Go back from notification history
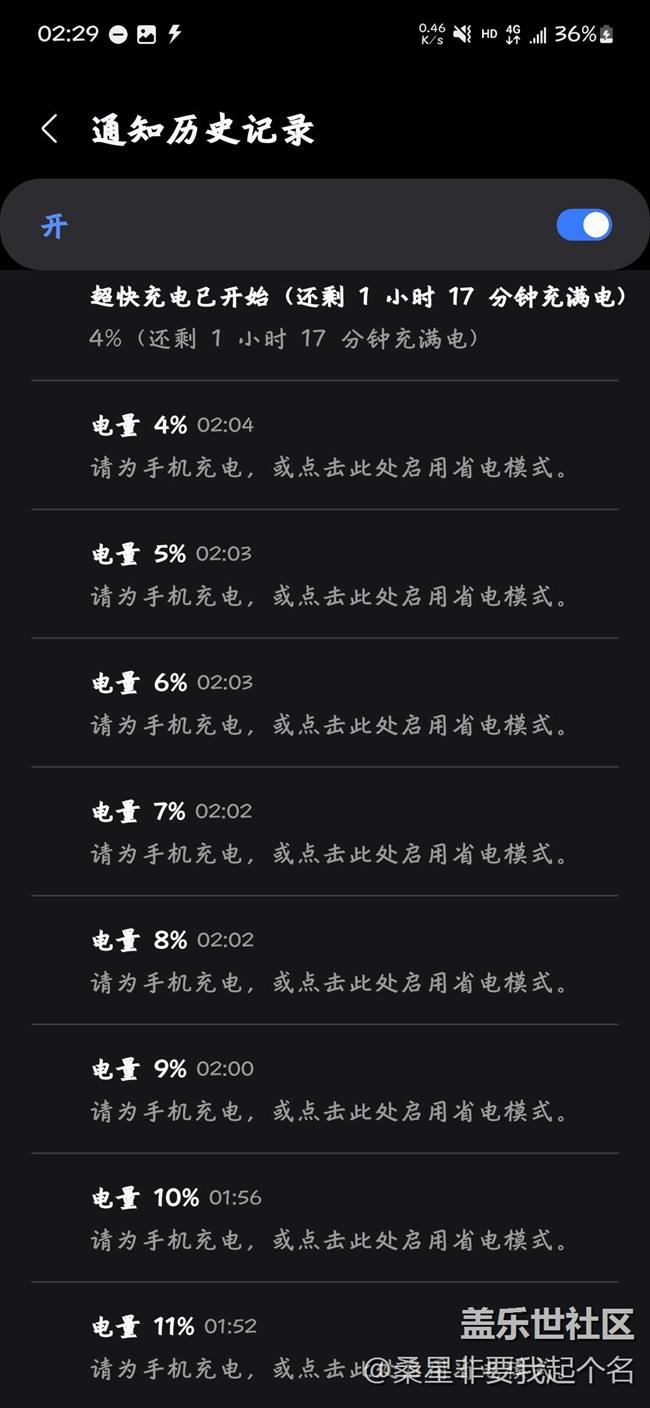 [x=50, y=129]
